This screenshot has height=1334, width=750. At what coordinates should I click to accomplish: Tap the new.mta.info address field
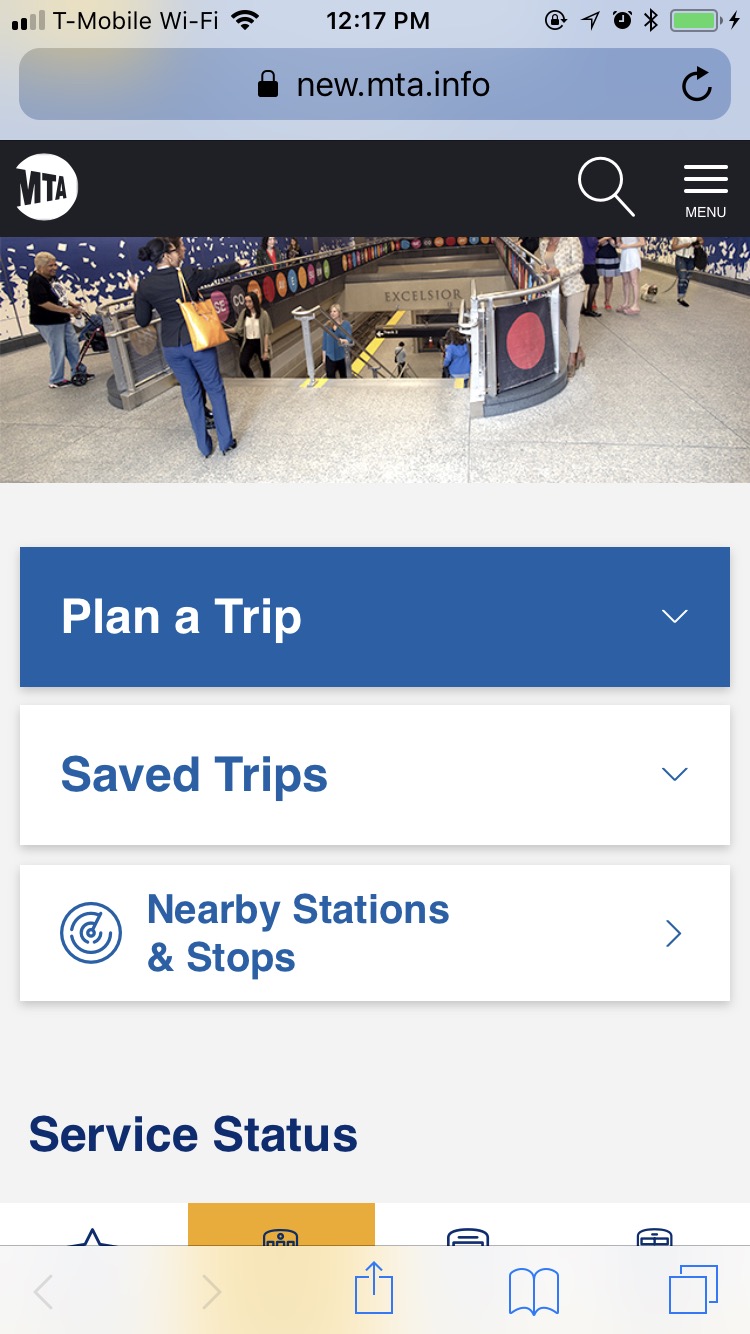pyautogui.click(x=374, y=84)
